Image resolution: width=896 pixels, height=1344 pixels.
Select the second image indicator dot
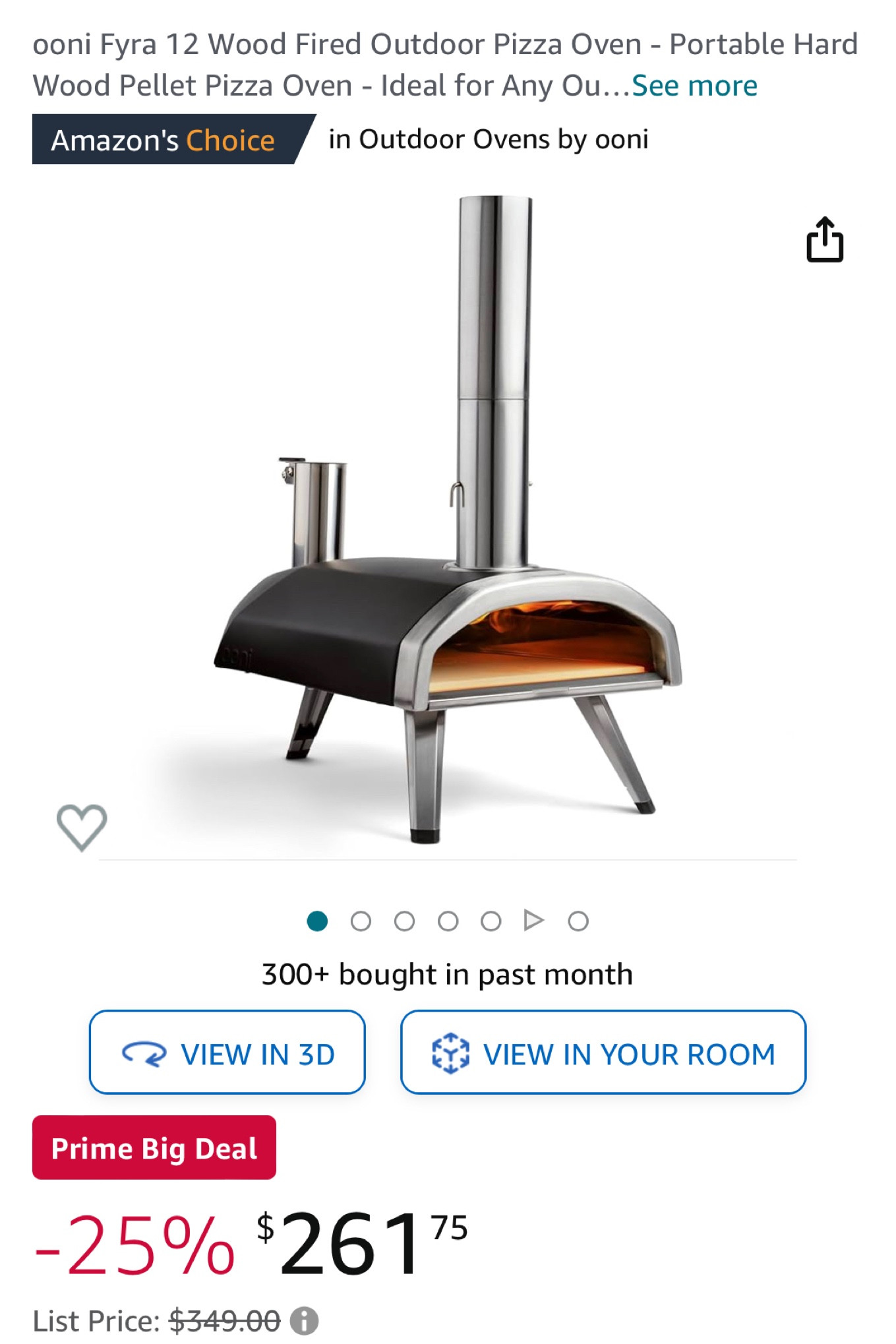tap(361, 921)
